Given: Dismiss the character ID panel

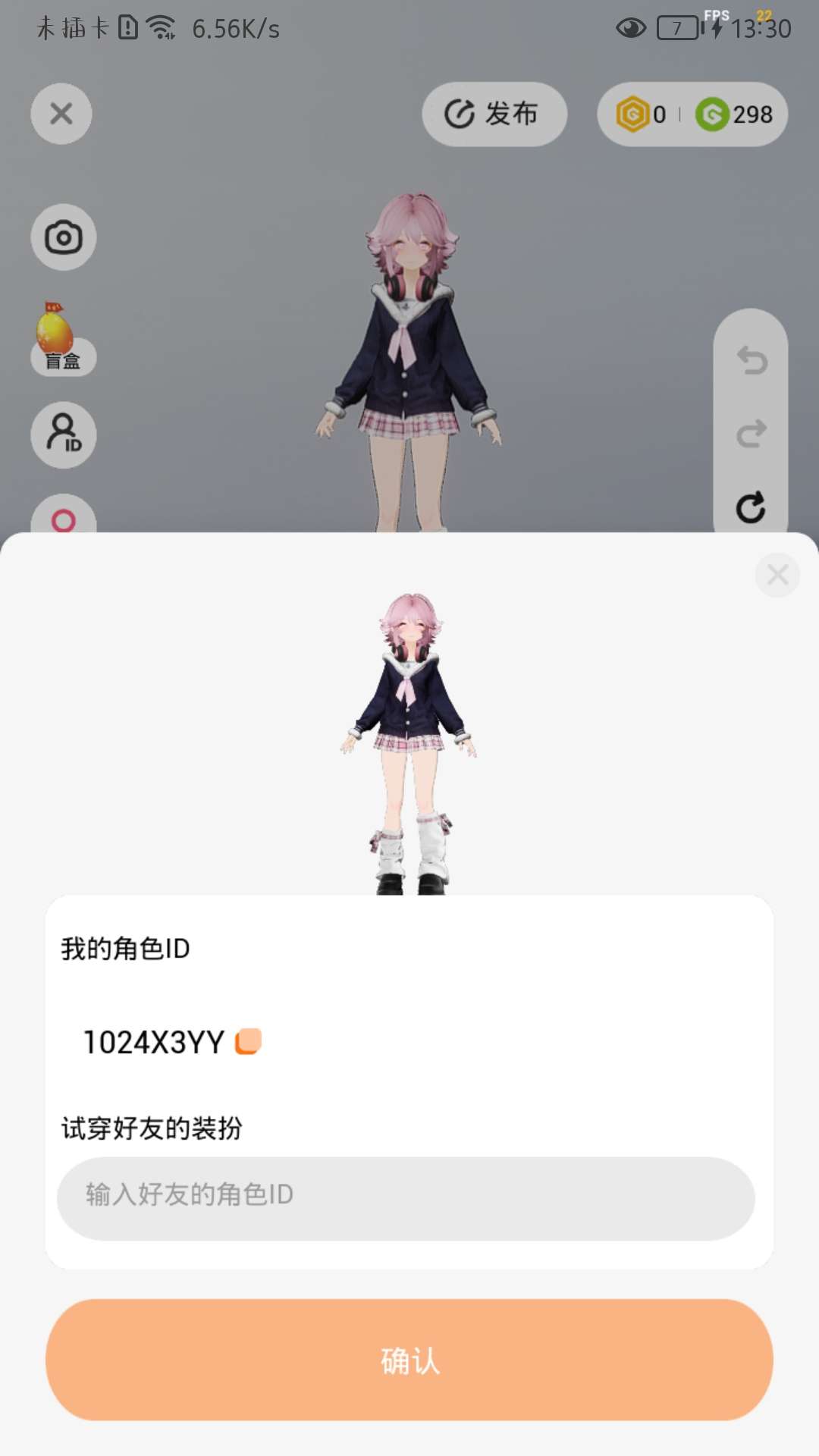Looking at the screenshot, I should 777,575.
